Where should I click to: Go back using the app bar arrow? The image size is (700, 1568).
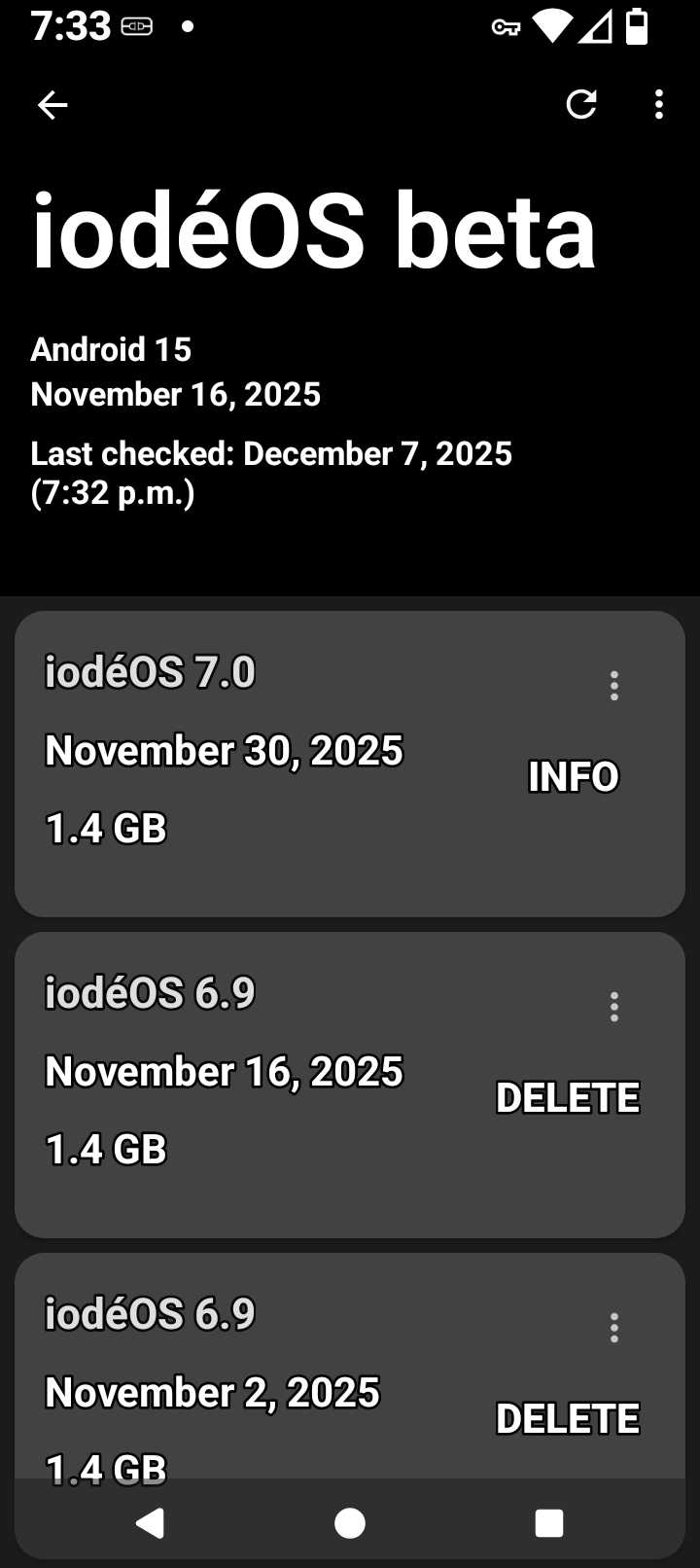click(52, 105)
